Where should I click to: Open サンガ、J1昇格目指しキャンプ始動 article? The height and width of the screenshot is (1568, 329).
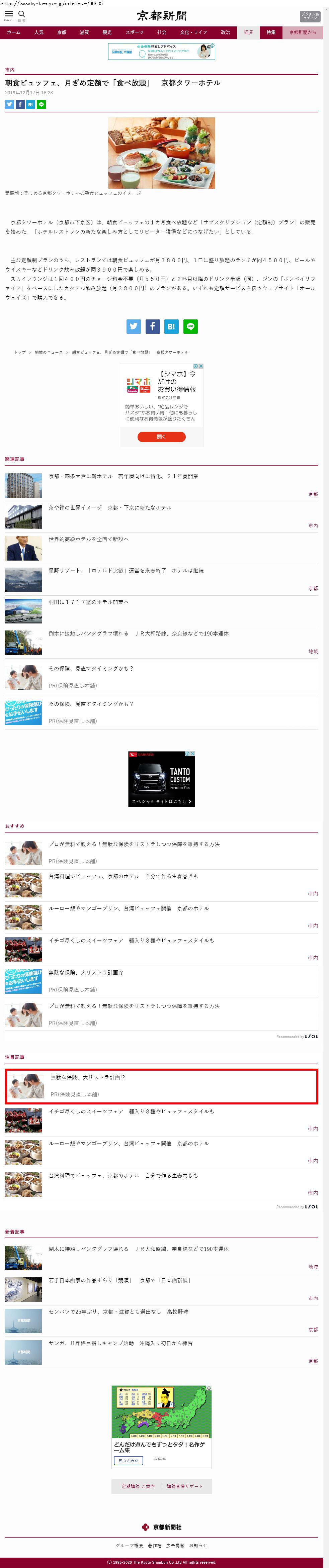120,1343
